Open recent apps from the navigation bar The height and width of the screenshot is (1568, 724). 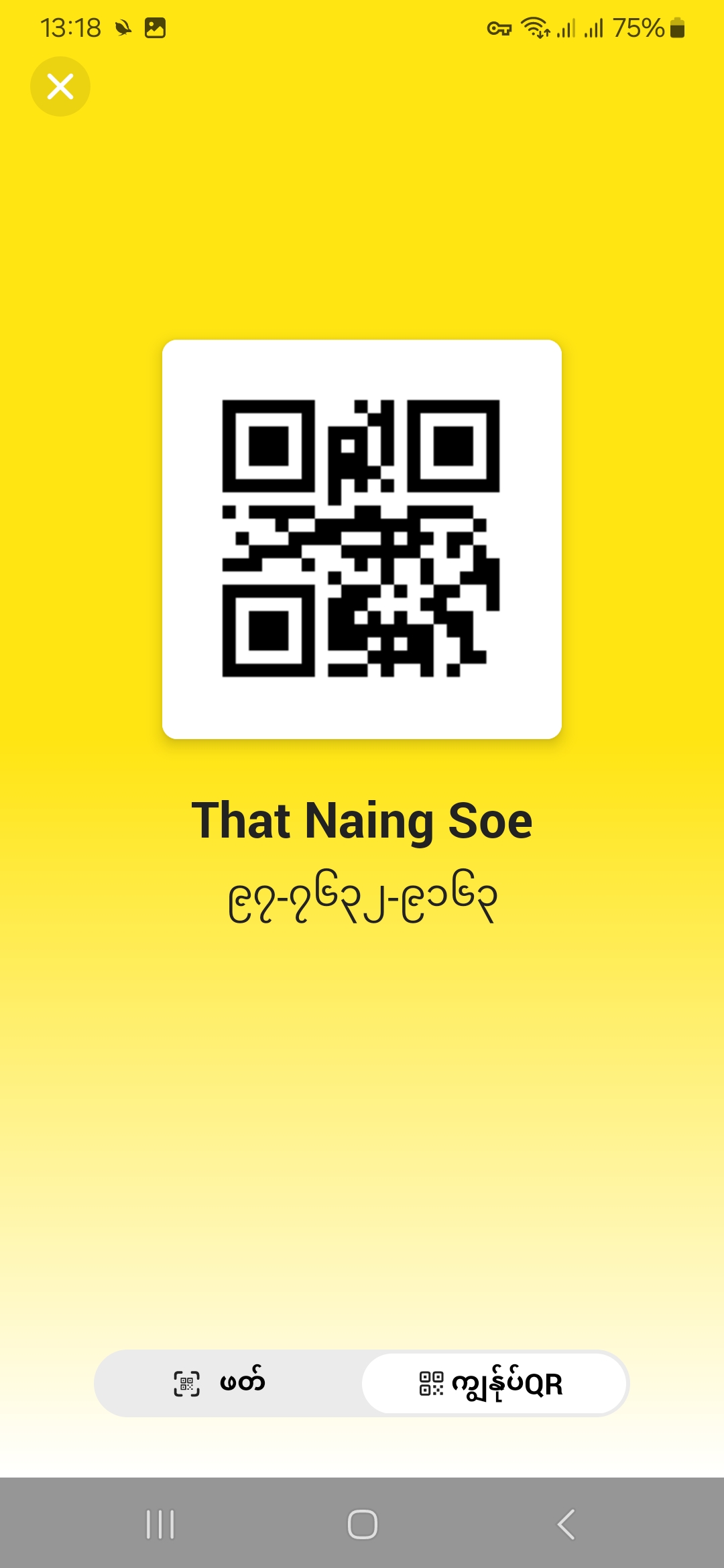pyautogui.click(x=160, y=1524)
